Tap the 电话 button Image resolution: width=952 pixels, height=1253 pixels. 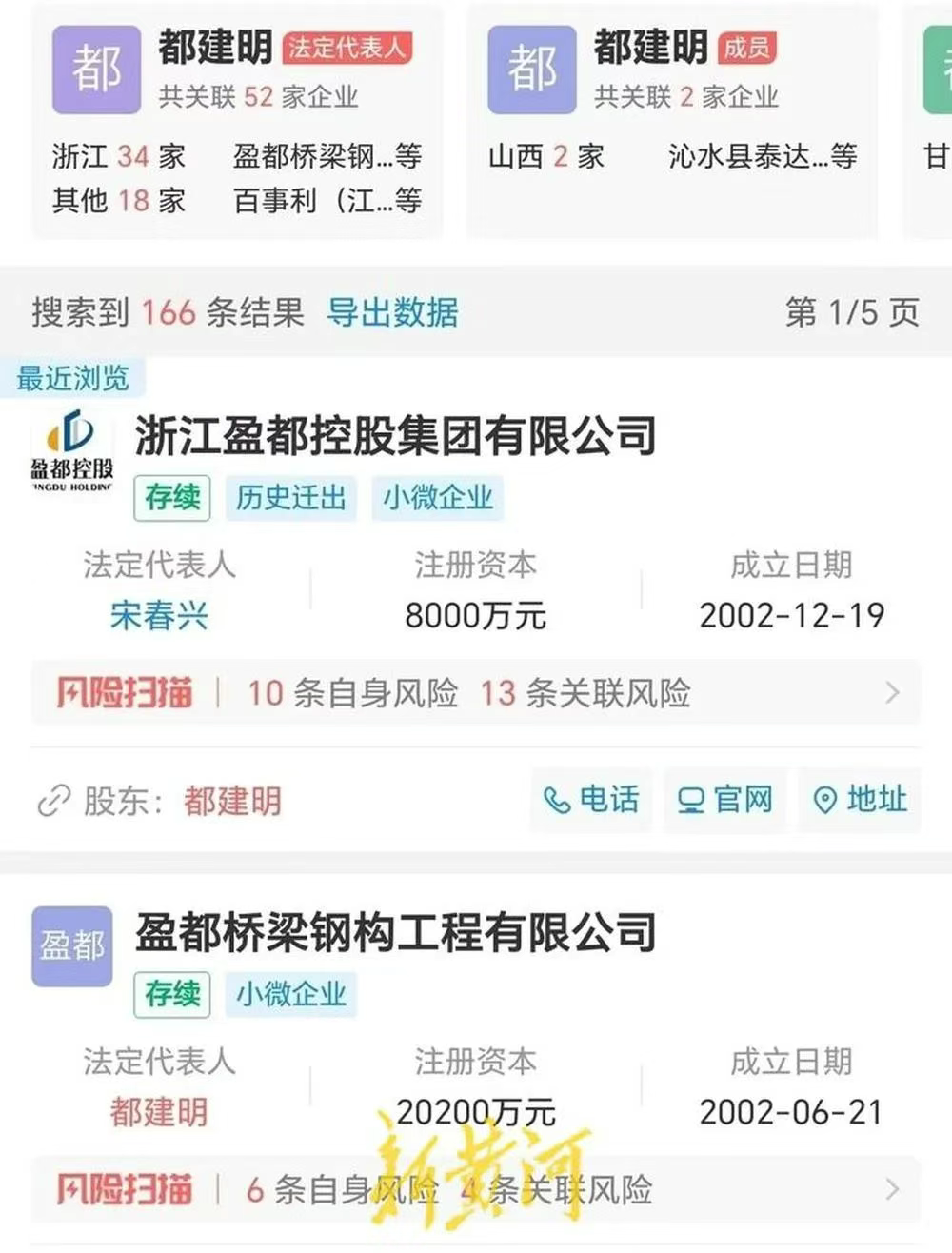591,800
